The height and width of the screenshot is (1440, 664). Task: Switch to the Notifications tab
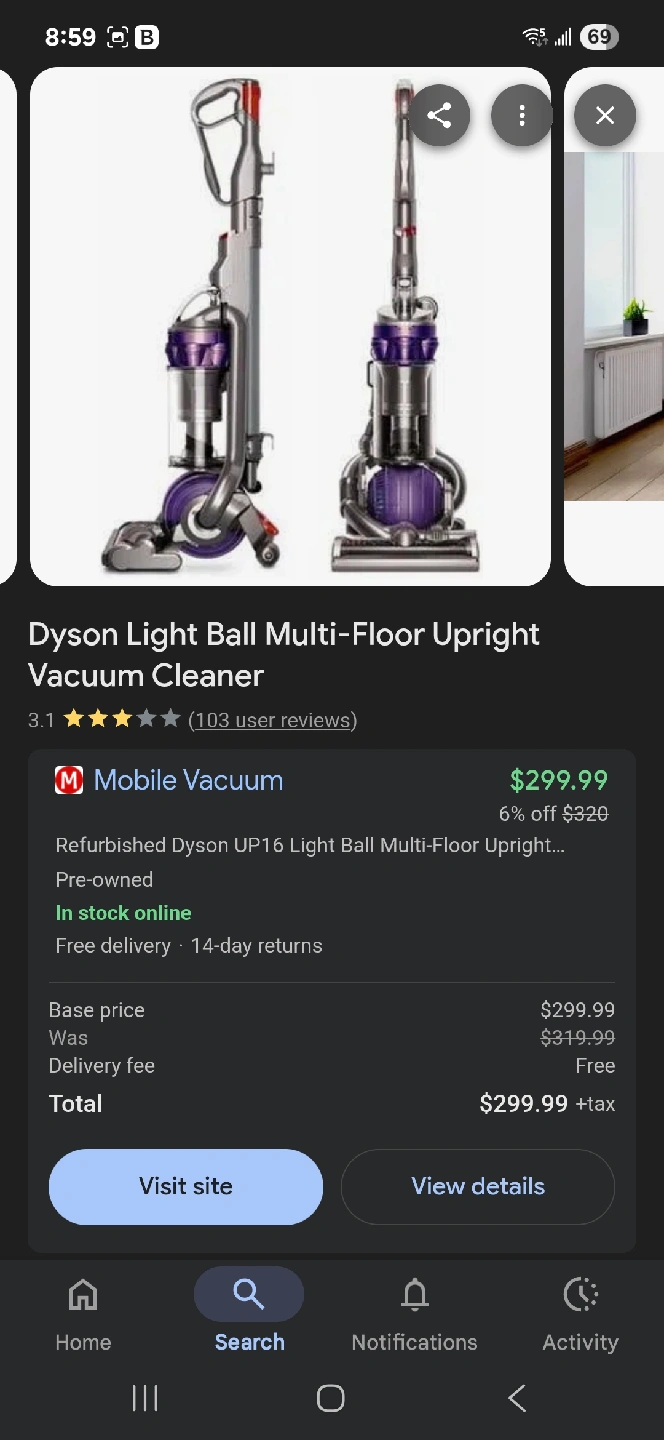415,1314
